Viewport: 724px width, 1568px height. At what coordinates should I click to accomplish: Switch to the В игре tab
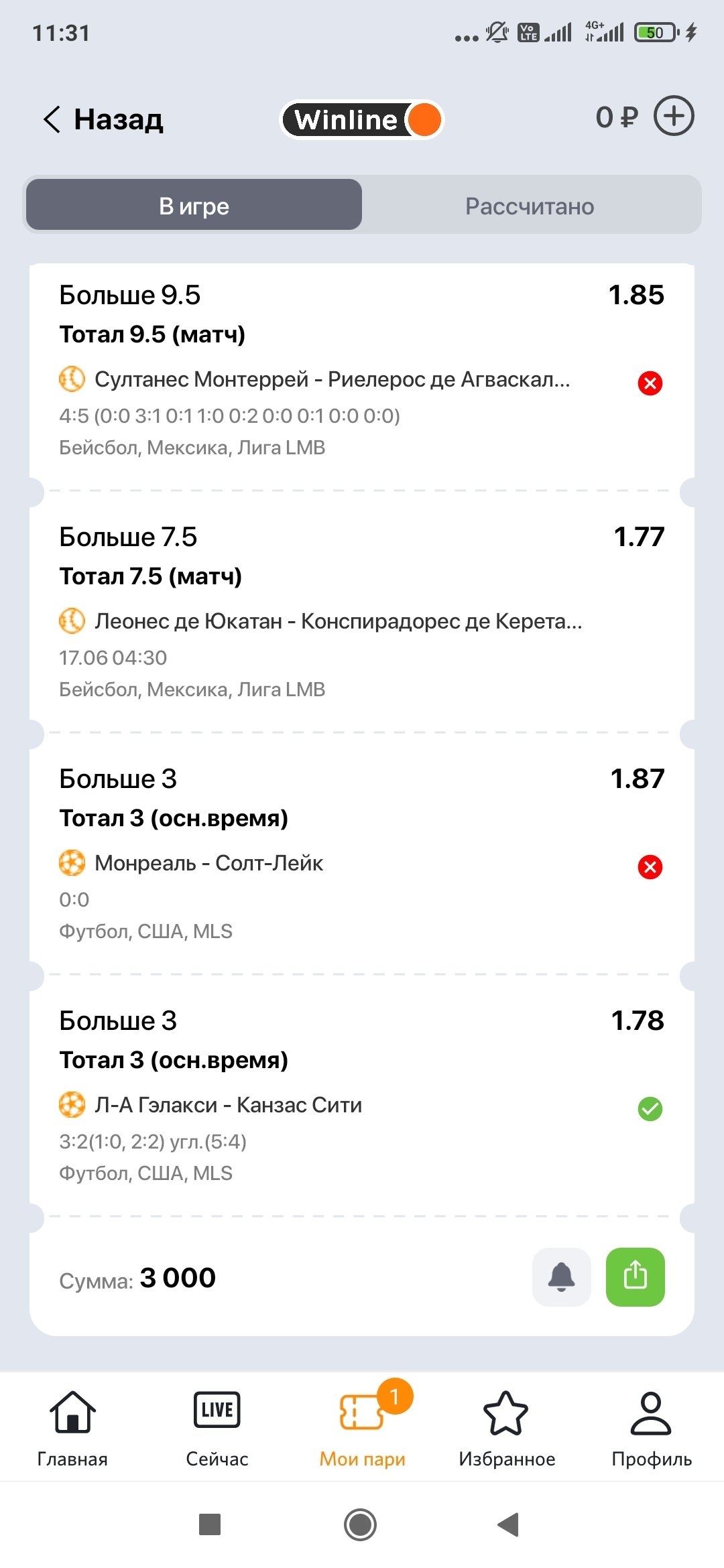click(x=194, y=206)
